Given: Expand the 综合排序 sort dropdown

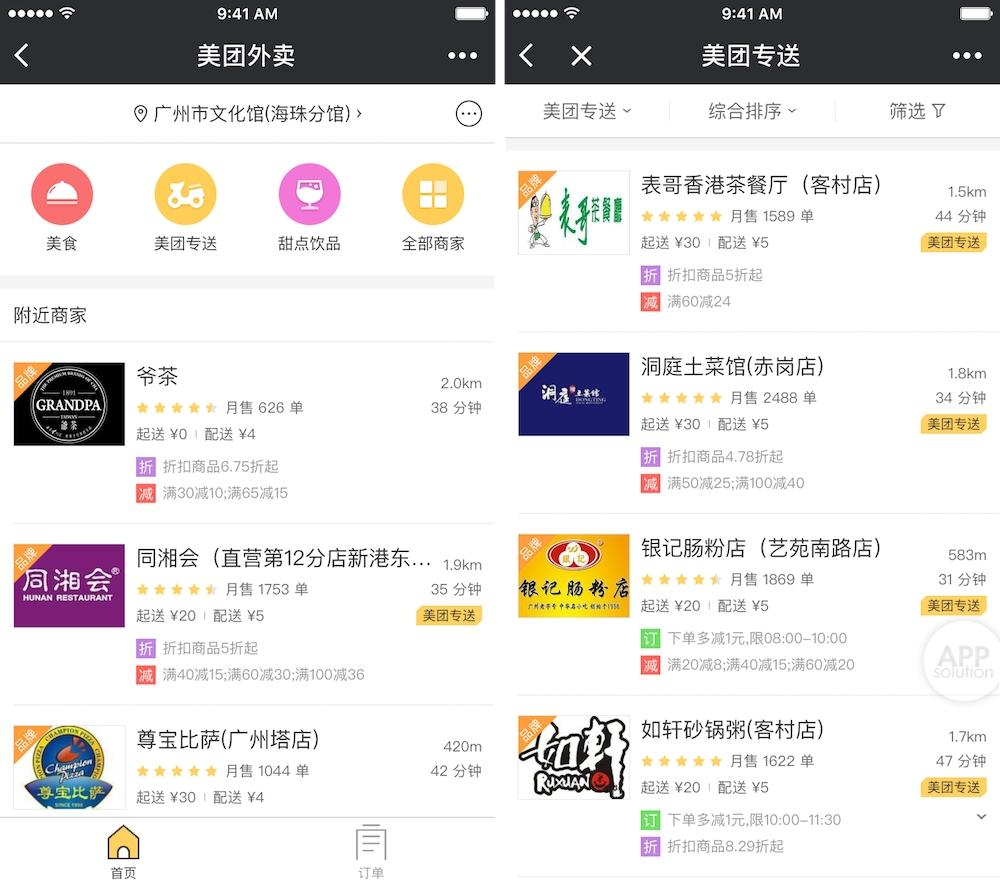Looking at the screenshot, I should click(x=752, y=111).
